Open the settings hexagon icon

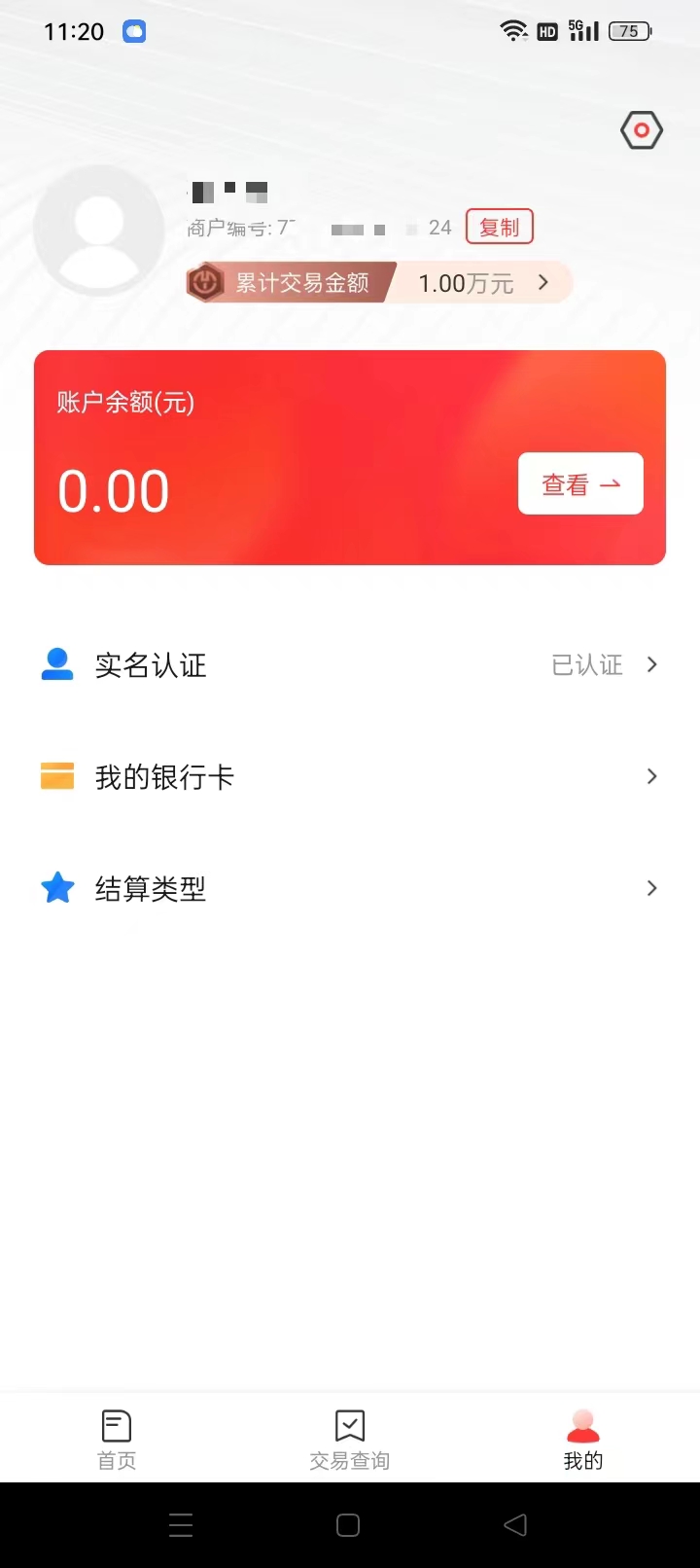point(642,130)
